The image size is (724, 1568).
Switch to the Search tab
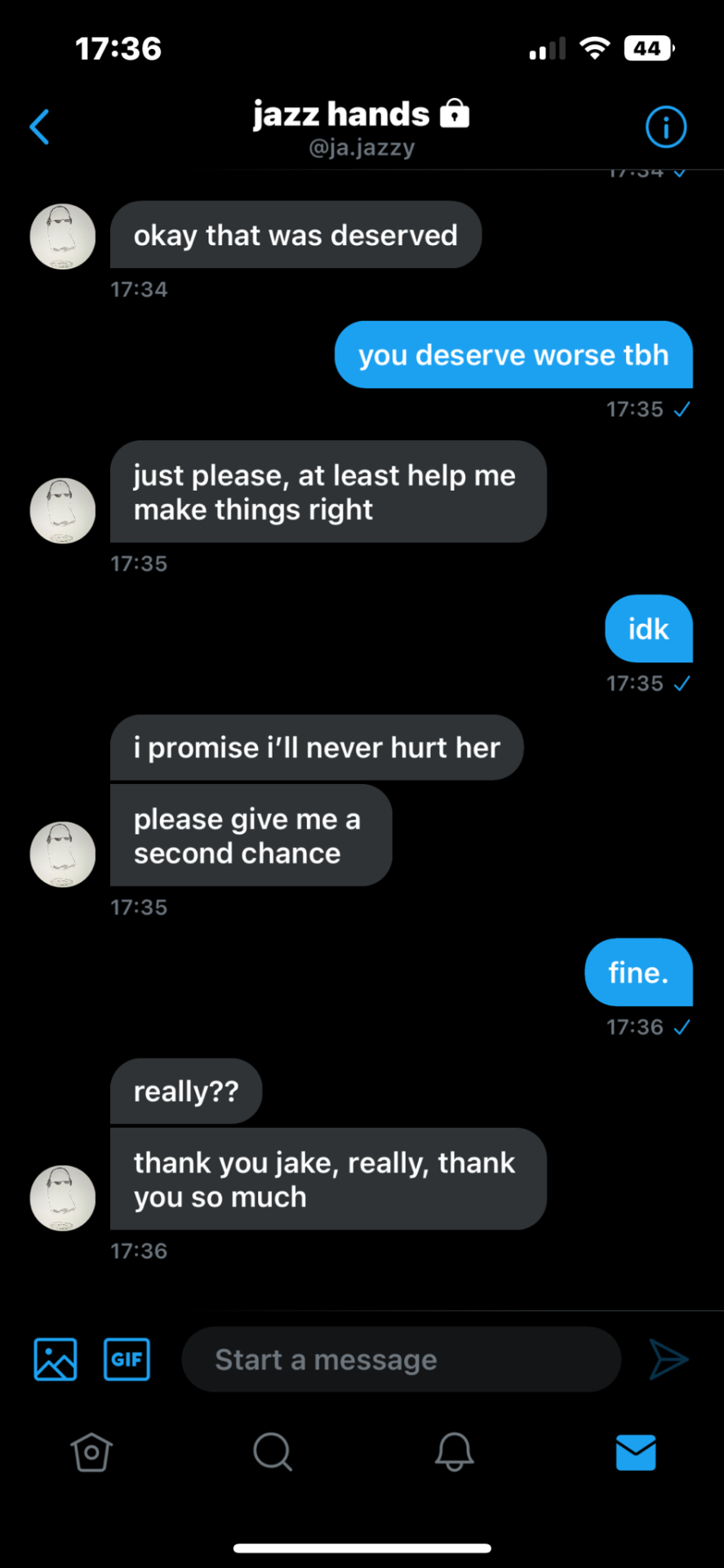point(273,1452)
